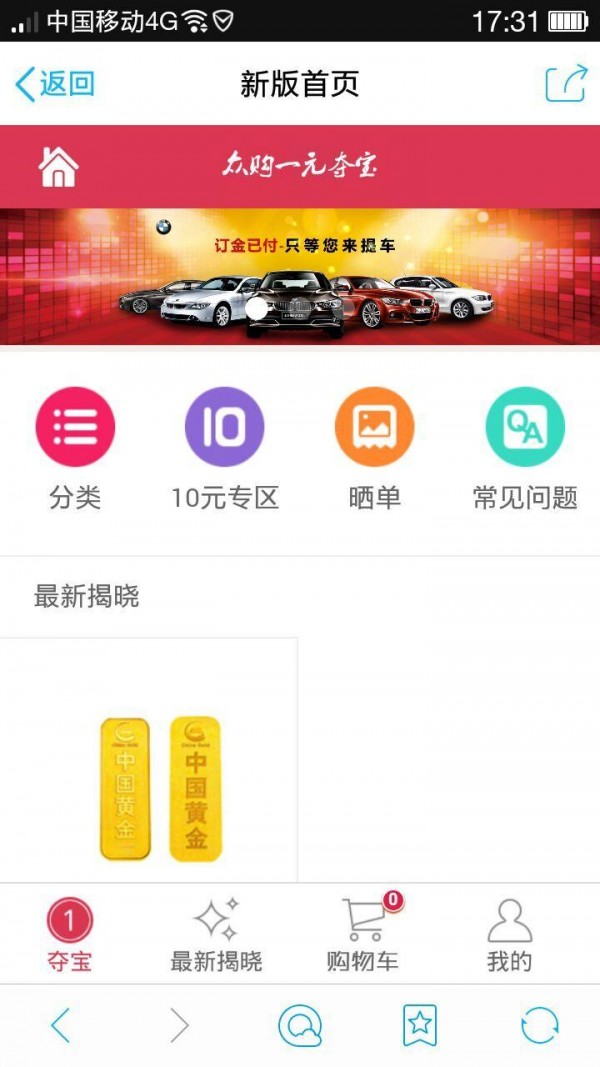Open the browser home button in the toolbar
Viewport: 600px width, 1067px height.
tap(300, 1025)
